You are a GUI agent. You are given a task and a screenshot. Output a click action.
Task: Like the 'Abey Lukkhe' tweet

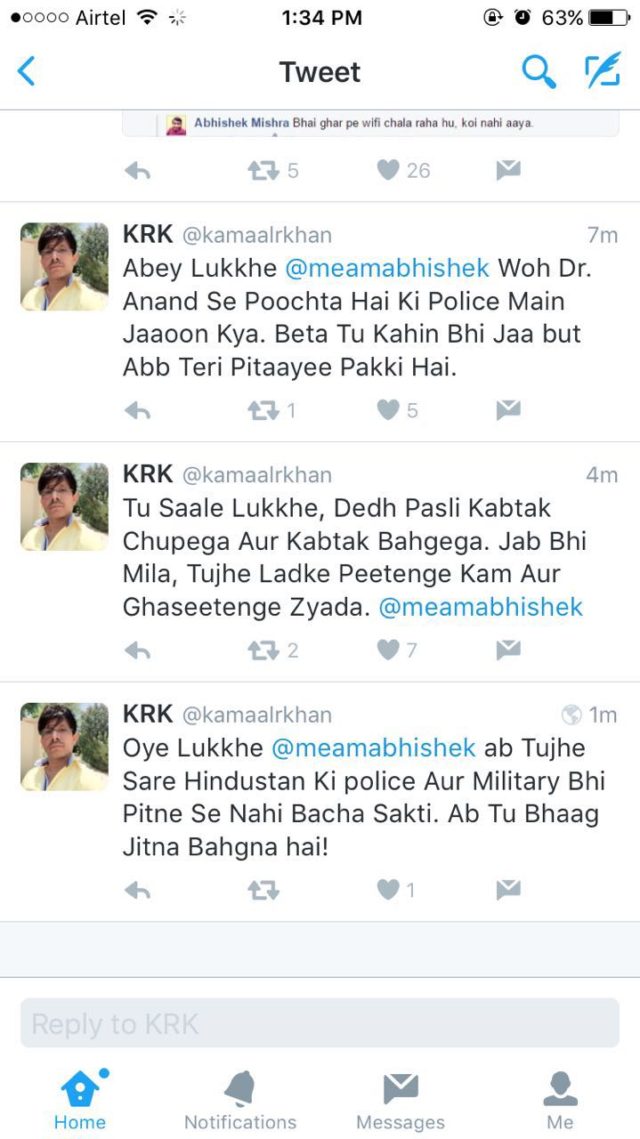point(388,410)
